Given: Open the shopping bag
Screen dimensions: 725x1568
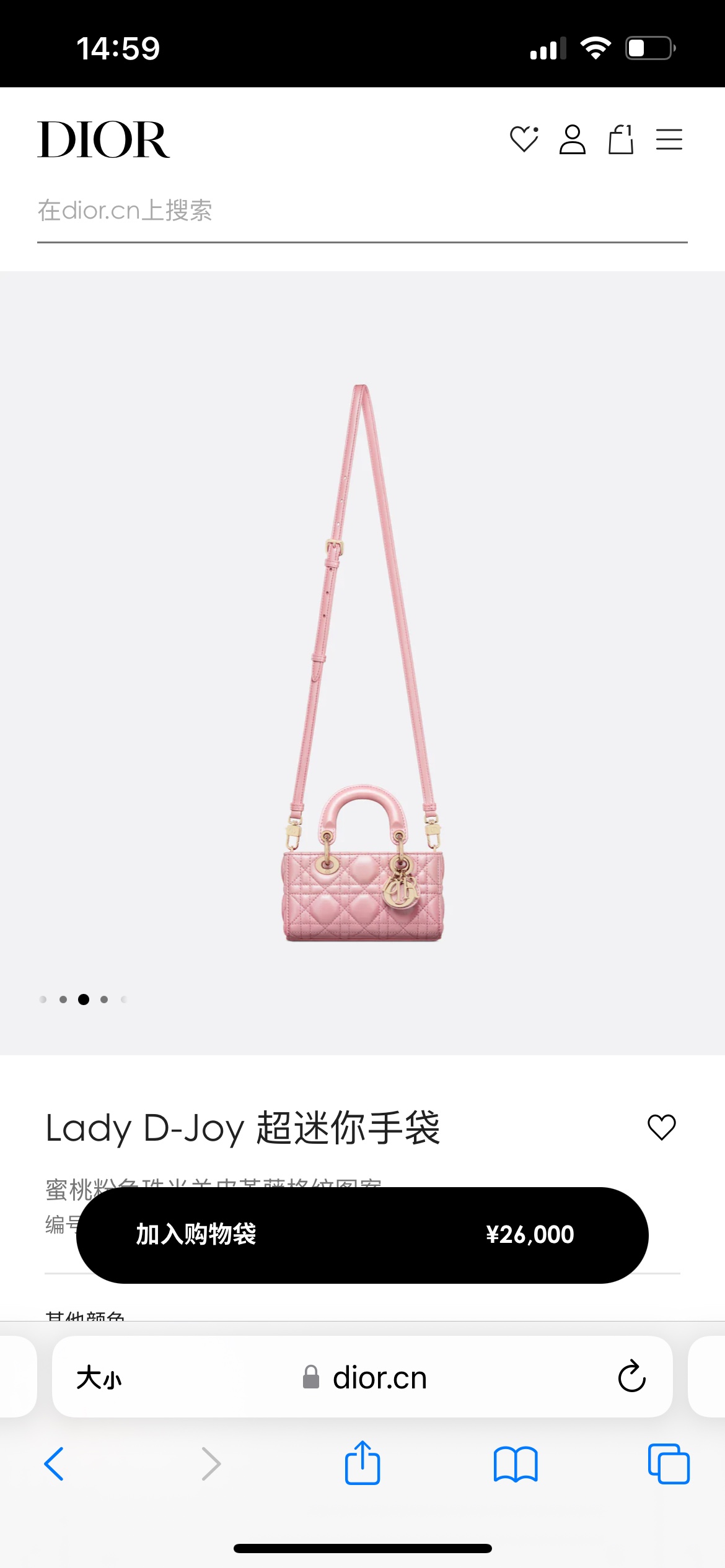Looking at the screenshot, I should click(x=620, y=139).
